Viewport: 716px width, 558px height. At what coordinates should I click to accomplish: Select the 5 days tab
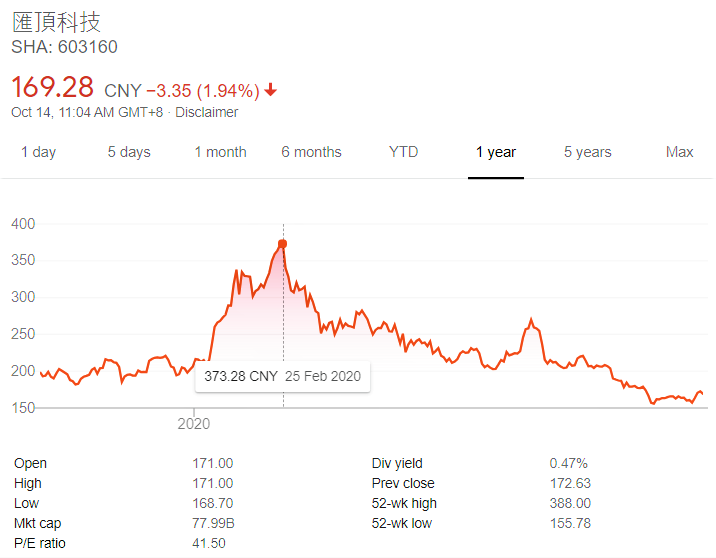pos(129,152)
